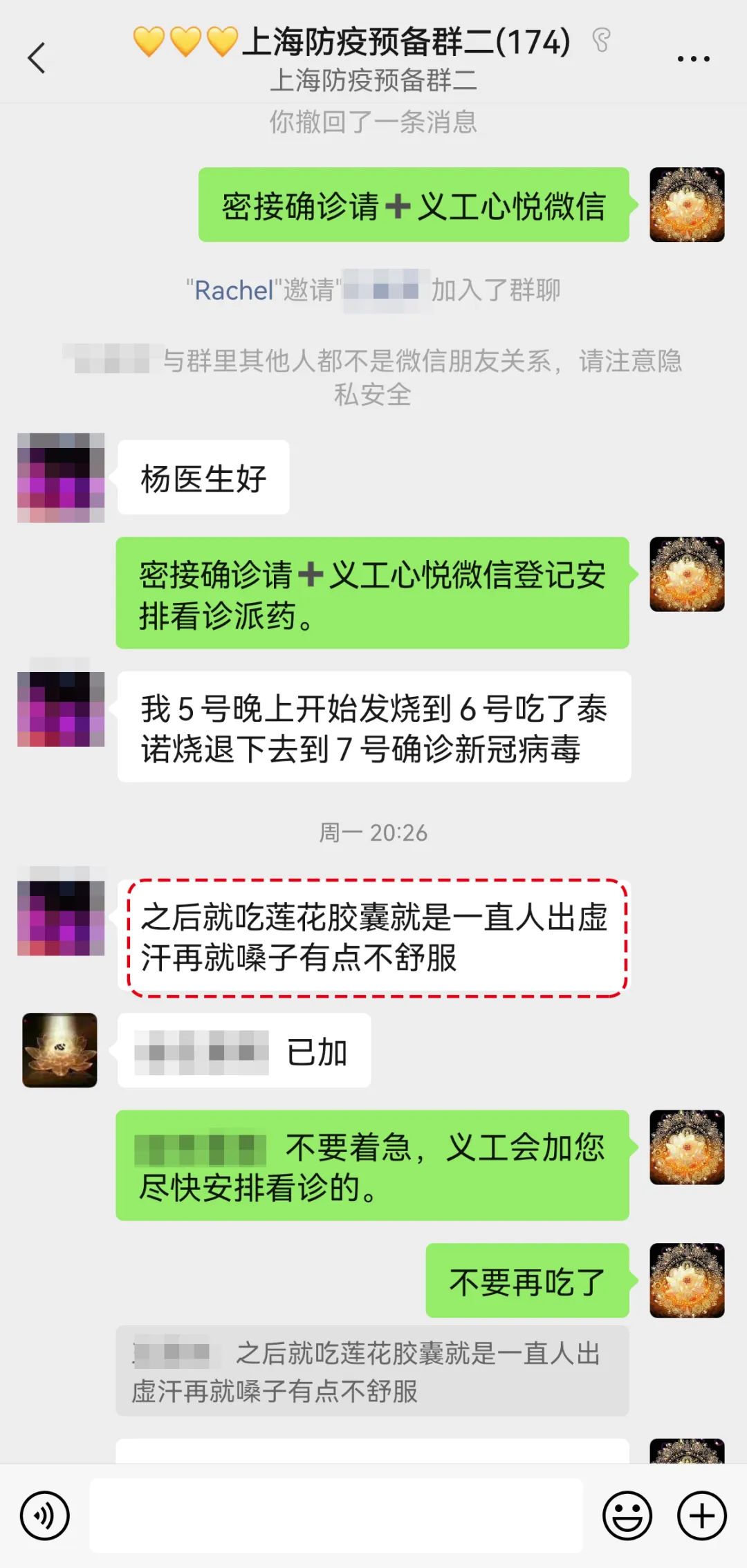747x1568 pixels.
Task: Open sender avatar beside 不要再吃了
Action: [x=686, y=1280]
